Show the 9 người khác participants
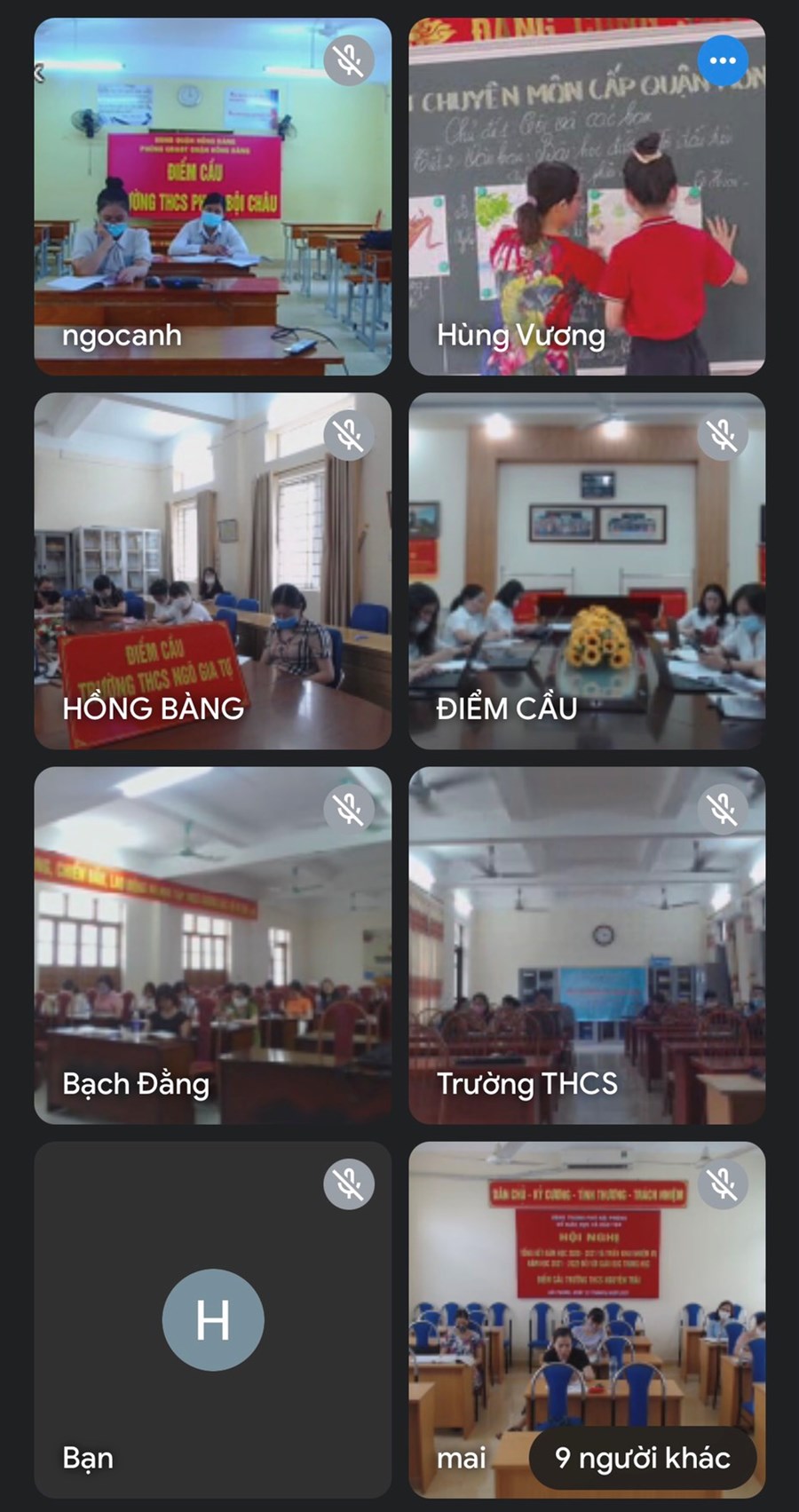The height and width of the screenshot is (1512, 799). [642, 1458]
